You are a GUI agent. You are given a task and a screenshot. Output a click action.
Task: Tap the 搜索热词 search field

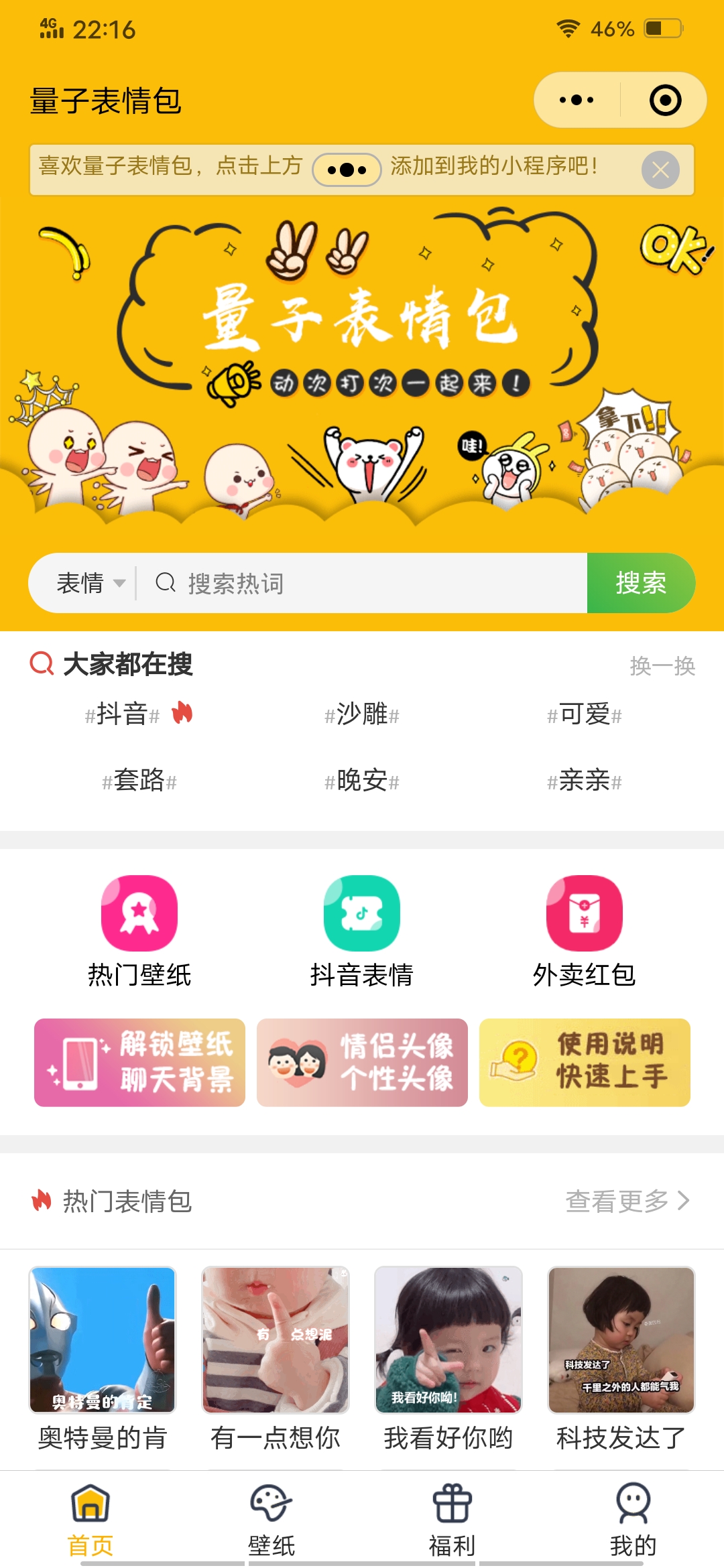coord(362,583)
